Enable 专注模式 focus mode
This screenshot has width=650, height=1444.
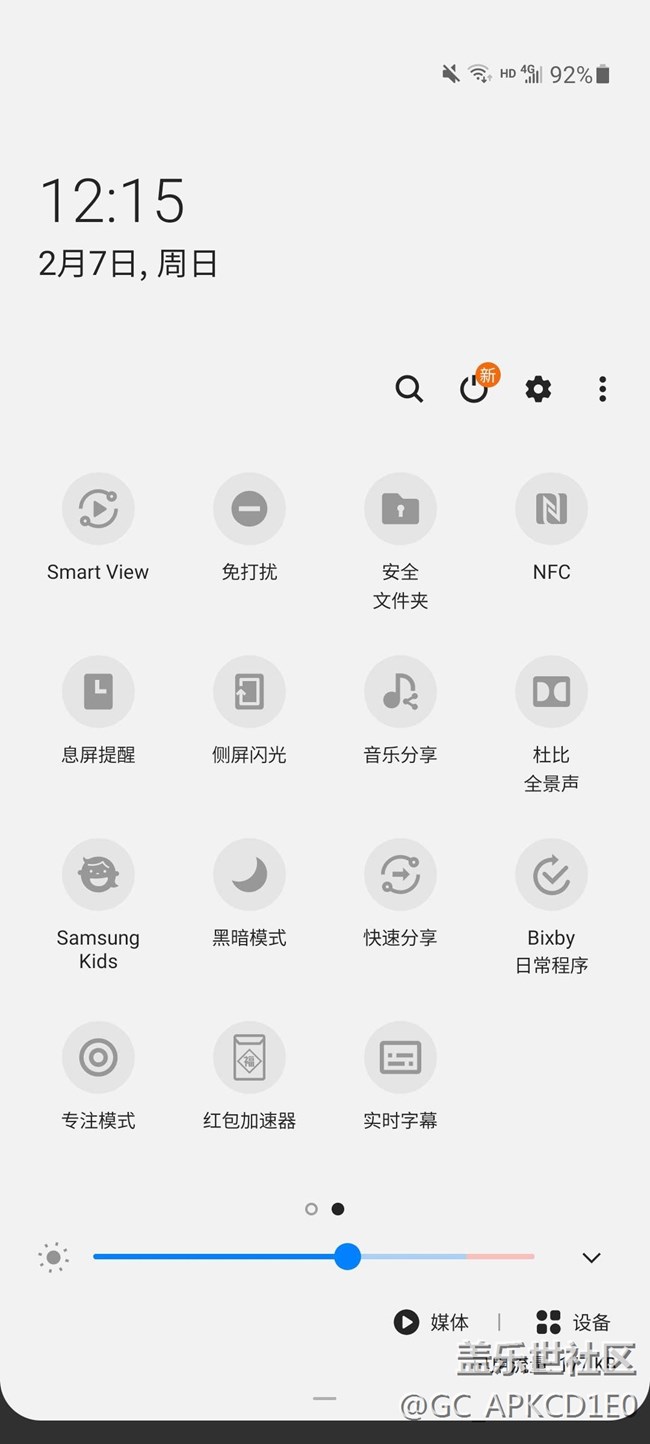coord(98,1057)
